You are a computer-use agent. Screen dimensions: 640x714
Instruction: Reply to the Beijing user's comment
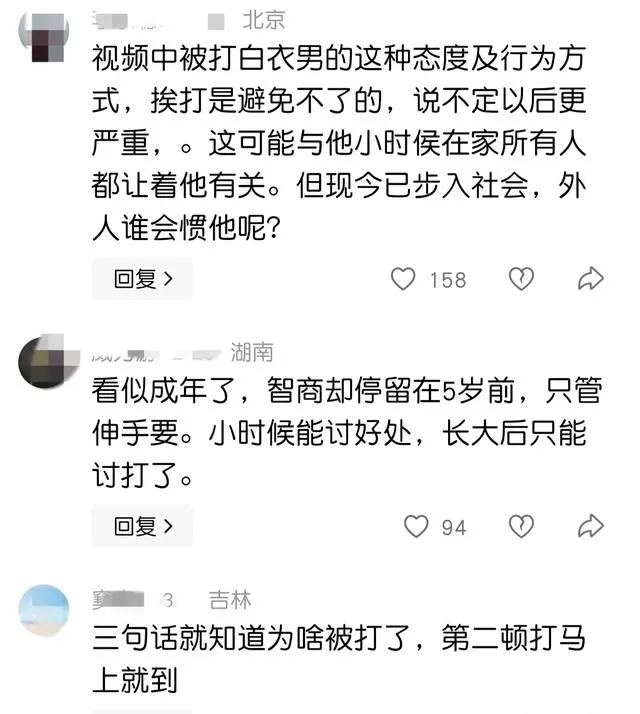click(x=142, y=279)
